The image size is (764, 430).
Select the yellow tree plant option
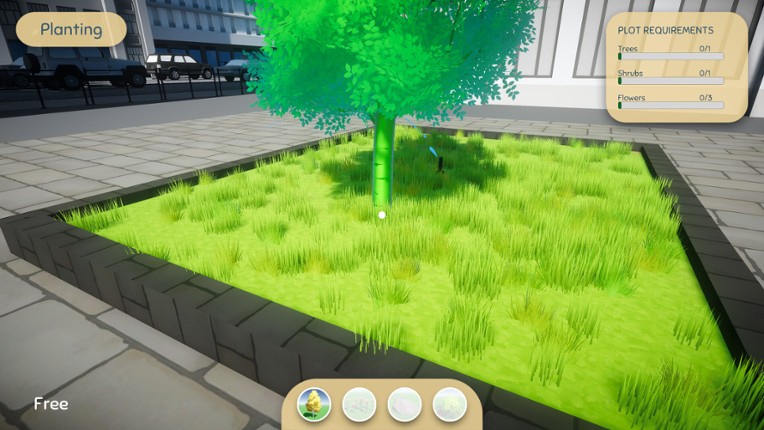coord(315,405)
